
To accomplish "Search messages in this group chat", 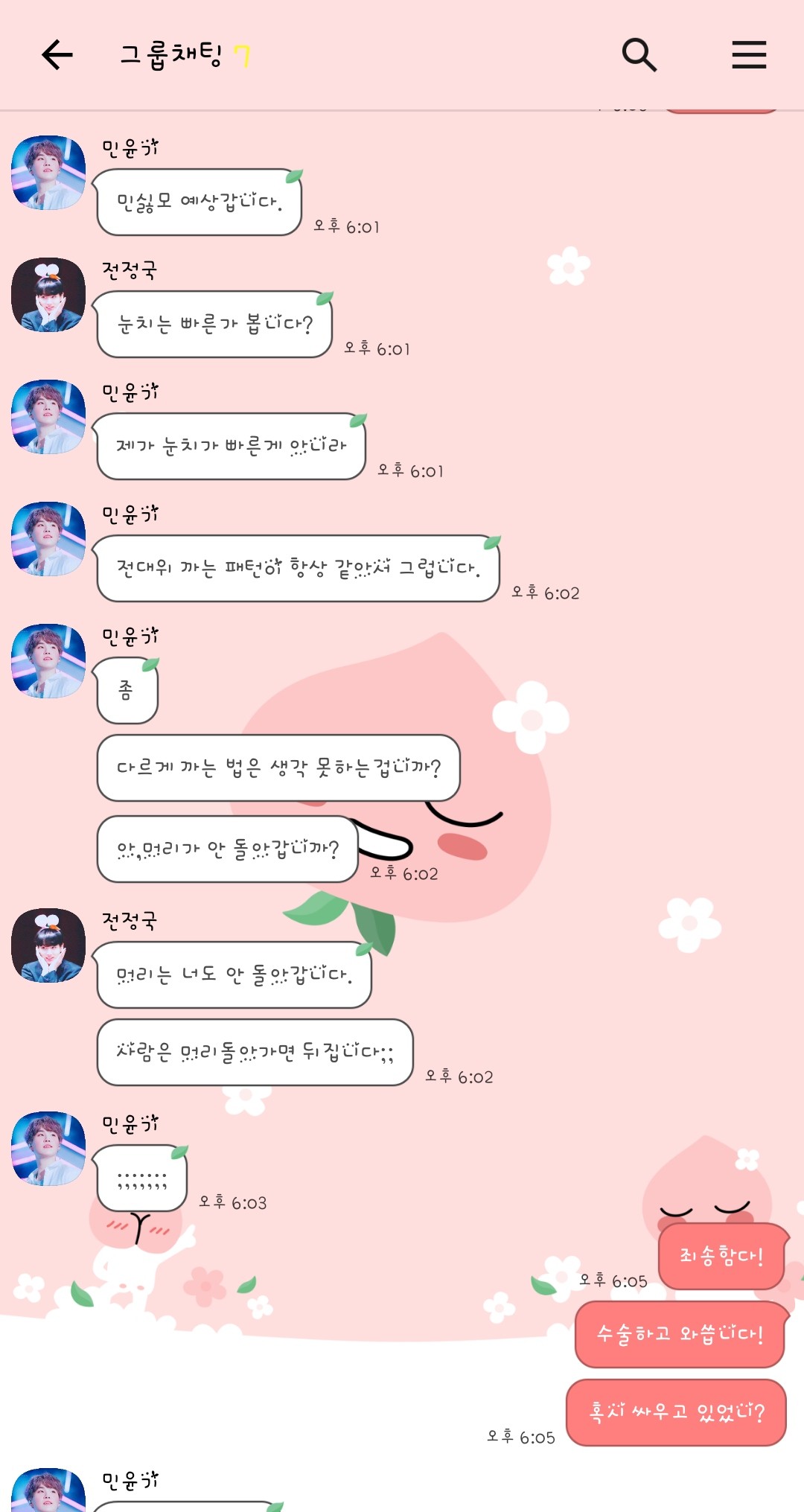I will coord(639,55).
